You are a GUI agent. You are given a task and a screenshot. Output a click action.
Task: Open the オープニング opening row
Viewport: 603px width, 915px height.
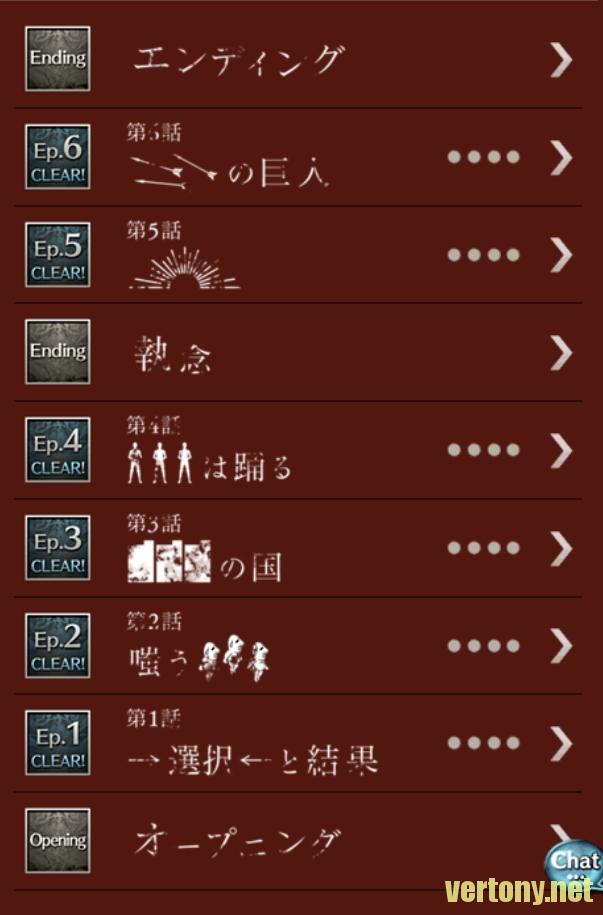coord(300,841)
